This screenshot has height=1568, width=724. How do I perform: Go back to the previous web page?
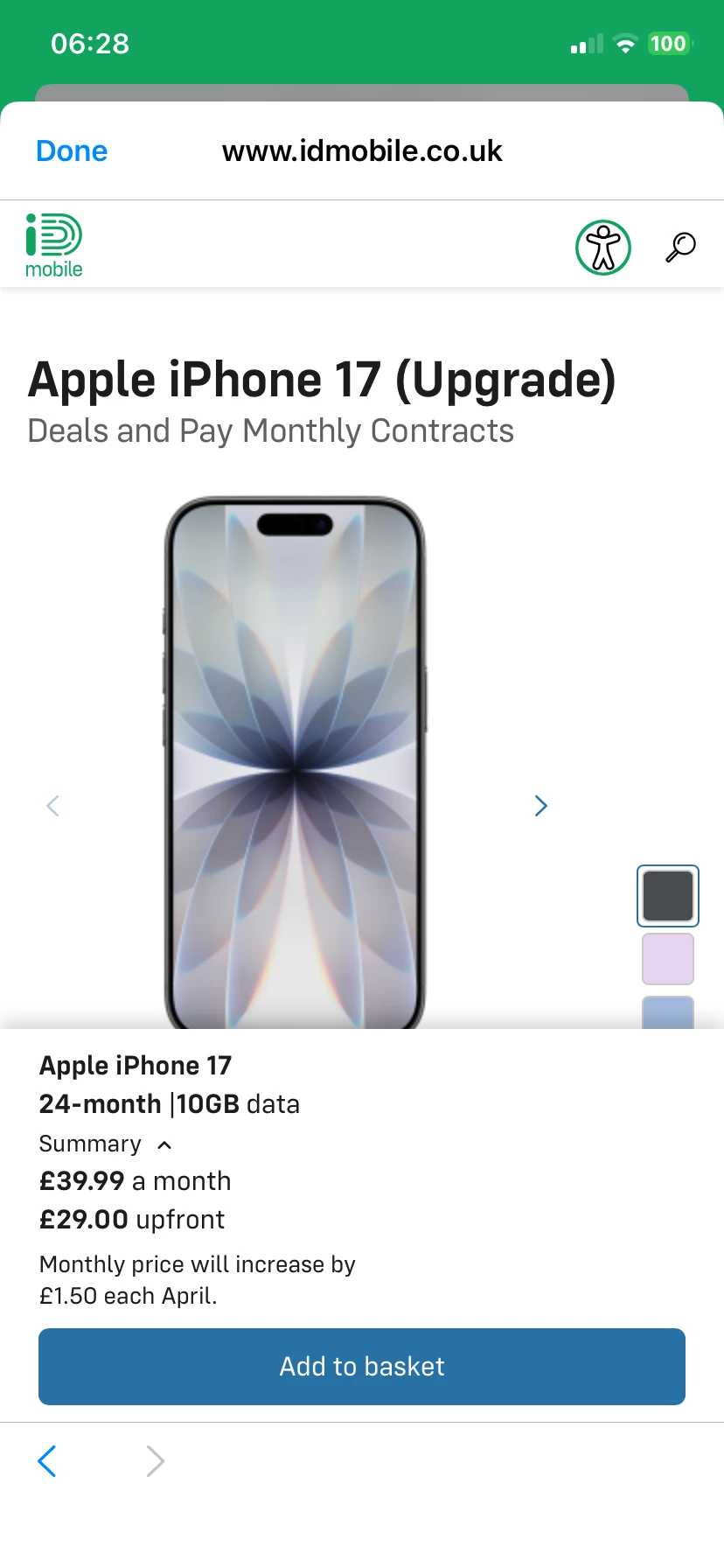(47, 1460)
